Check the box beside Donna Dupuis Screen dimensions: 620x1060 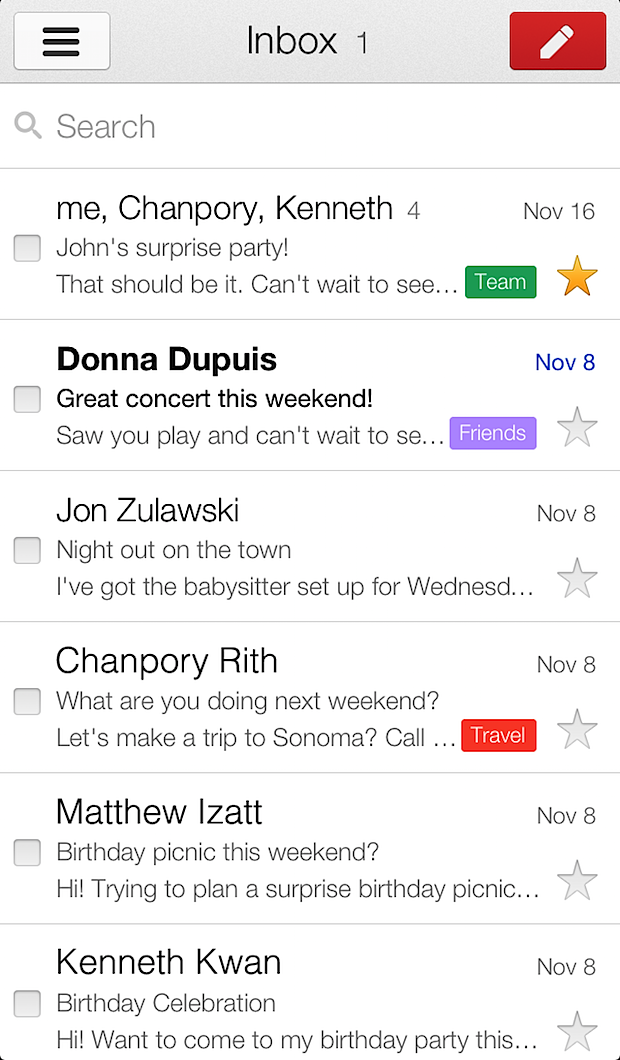click(x=27, y=399)
